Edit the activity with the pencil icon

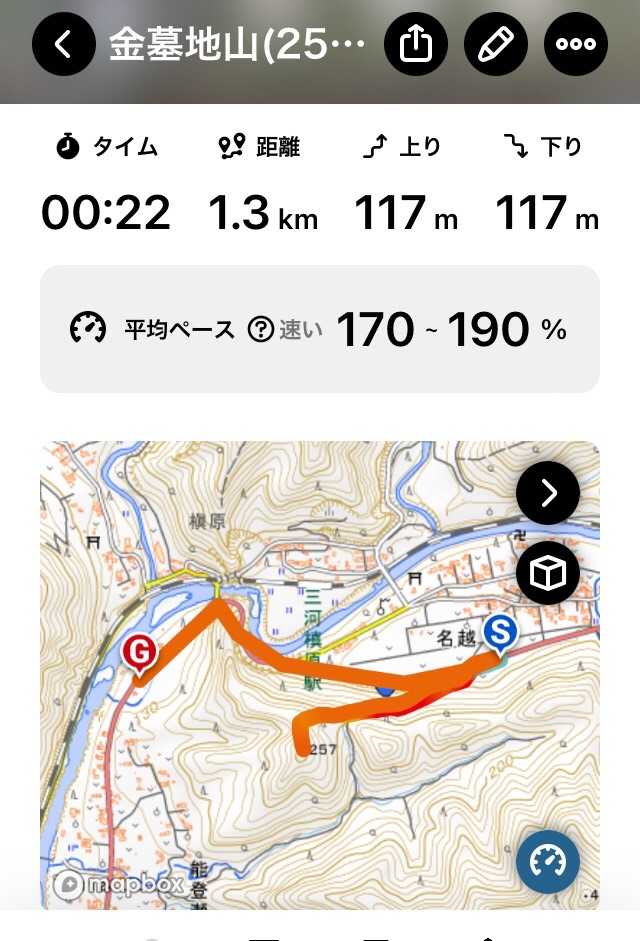point(496,44)
